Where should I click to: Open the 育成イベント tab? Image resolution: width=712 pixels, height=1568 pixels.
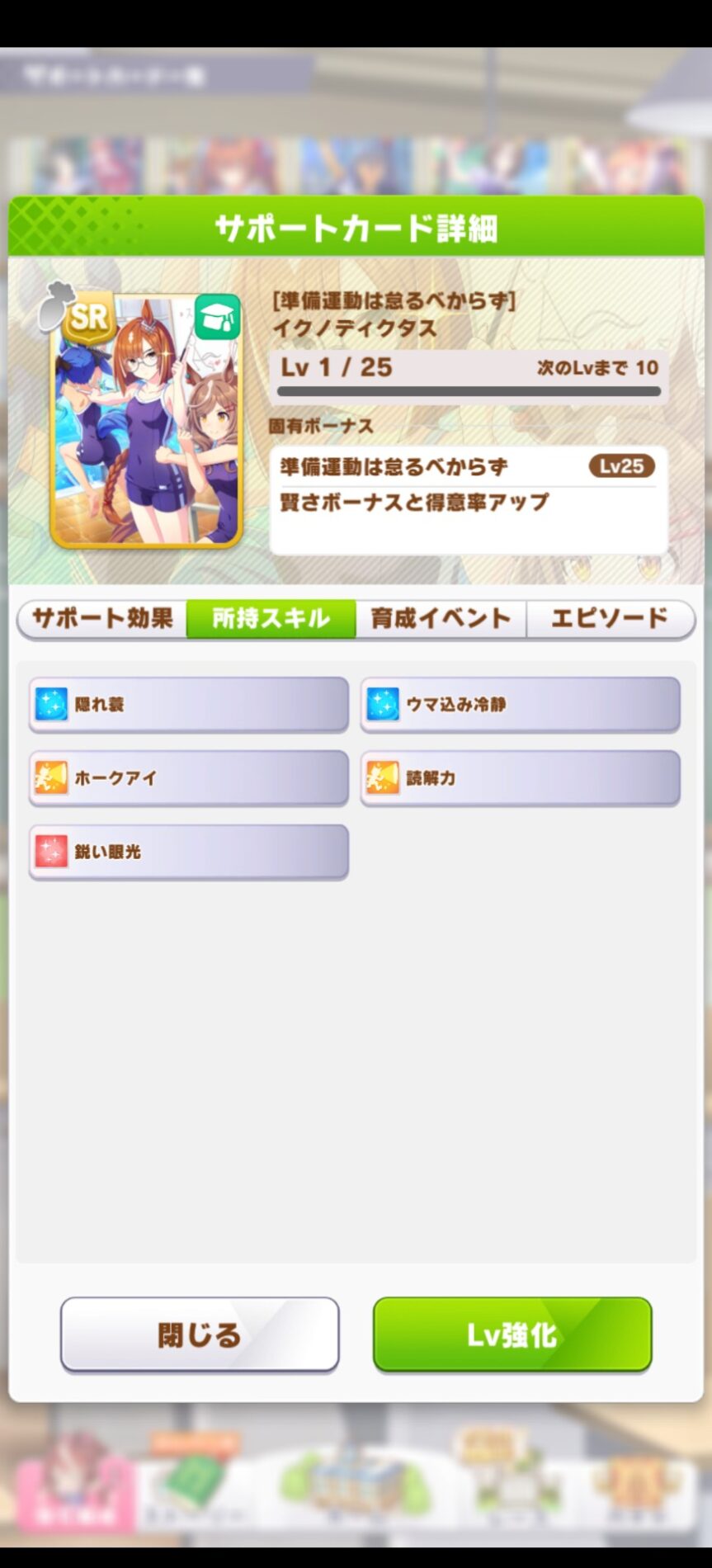(441, 618)
